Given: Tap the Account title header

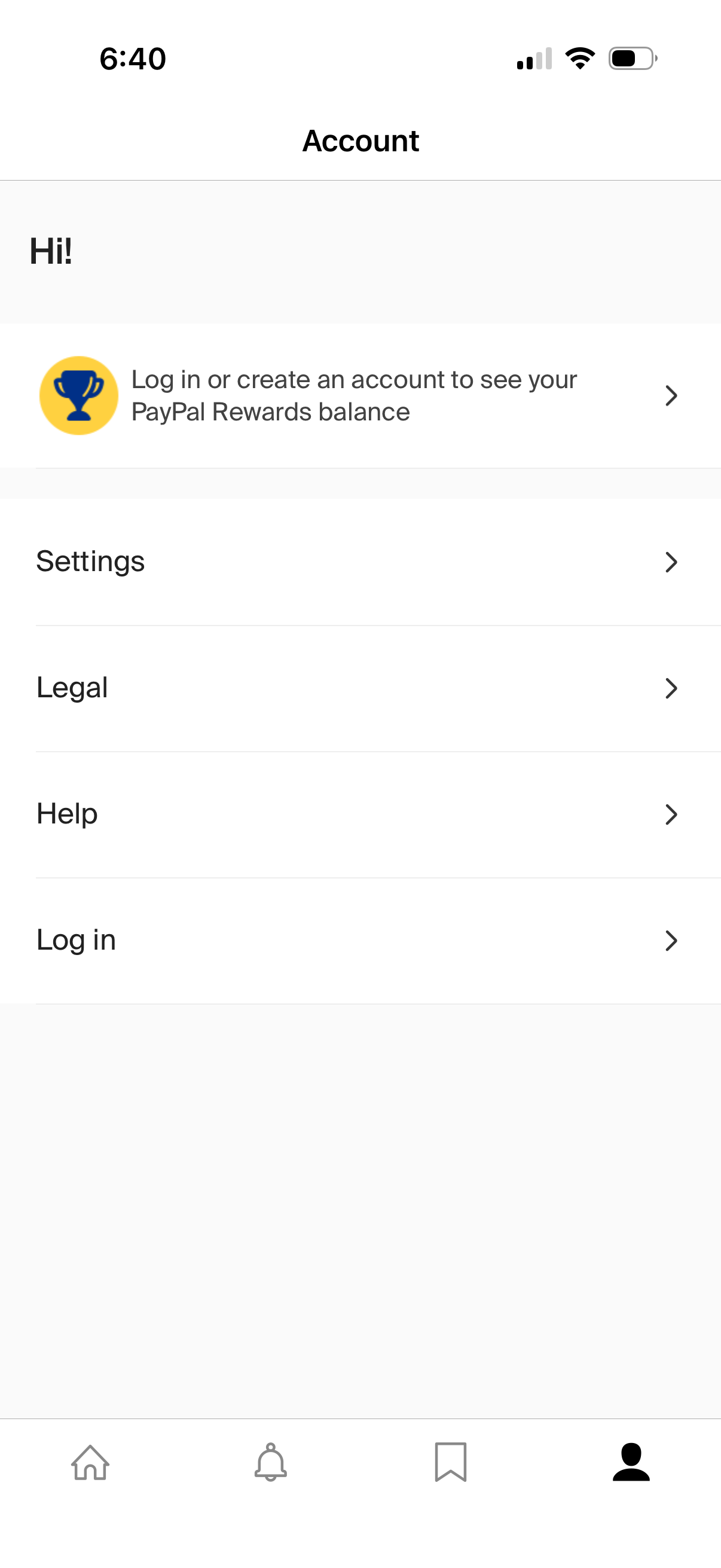Looking at the screenshot, I should [360, 140].
